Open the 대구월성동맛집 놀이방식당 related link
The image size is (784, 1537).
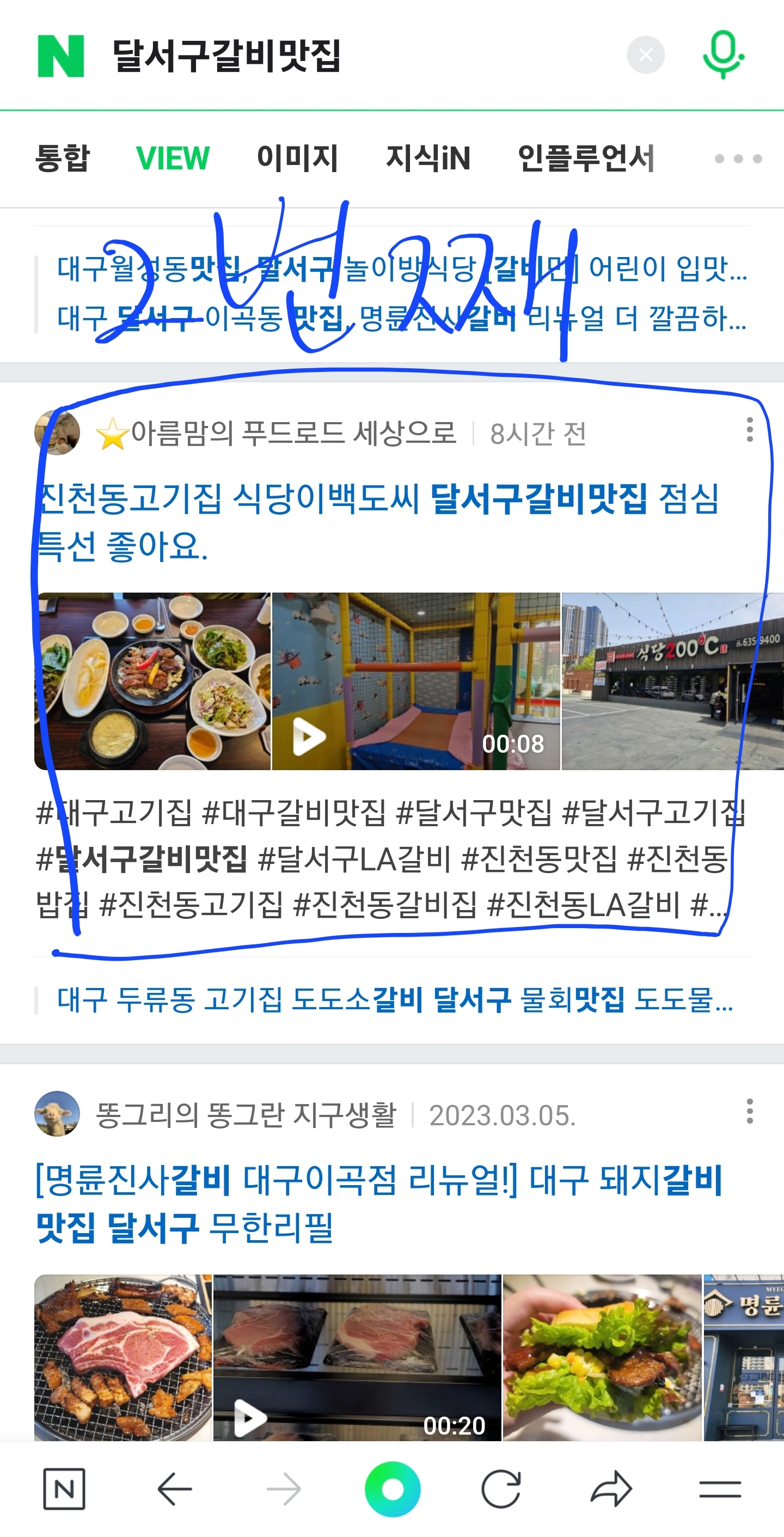[401, 269]
